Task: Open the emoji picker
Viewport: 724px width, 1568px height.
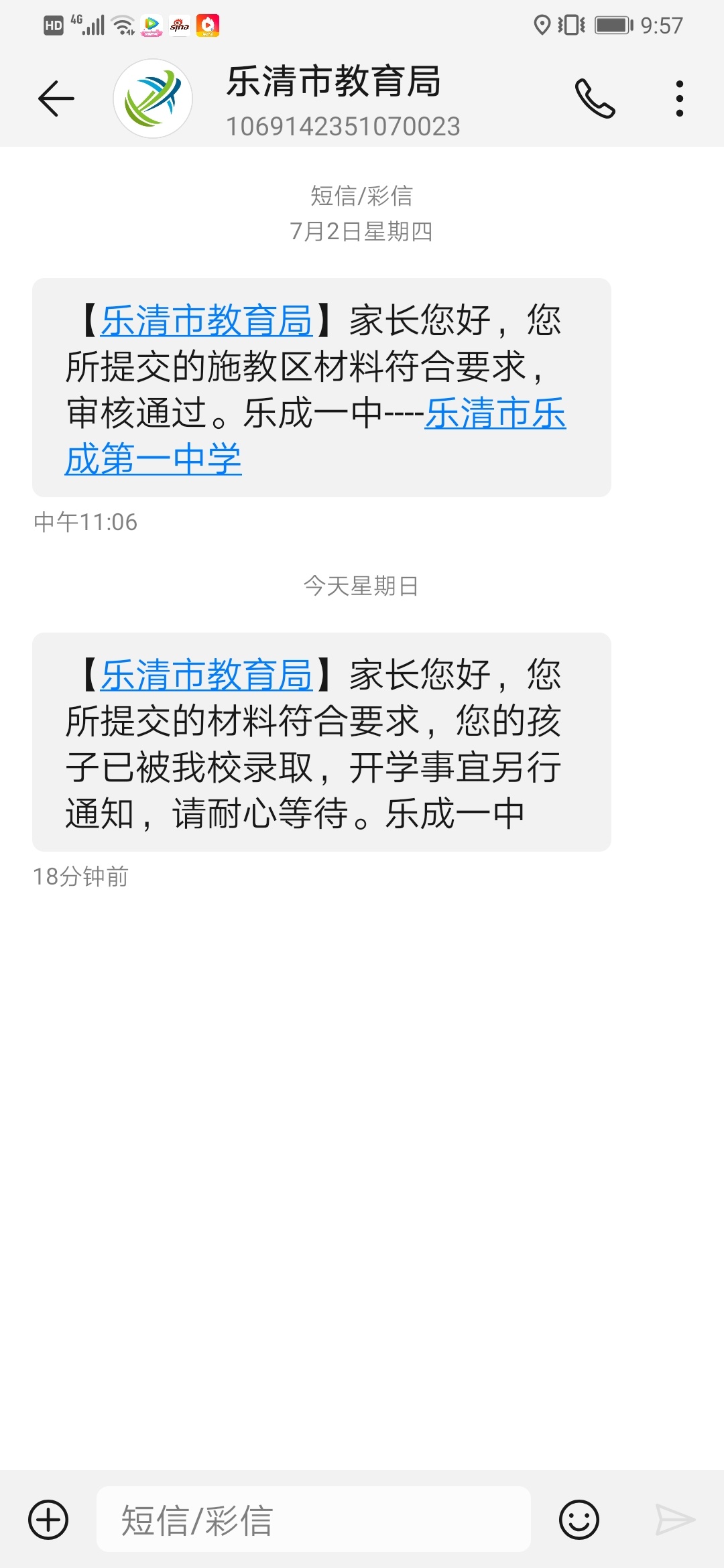Action: pyautogui.click(x=579, y=1520)
